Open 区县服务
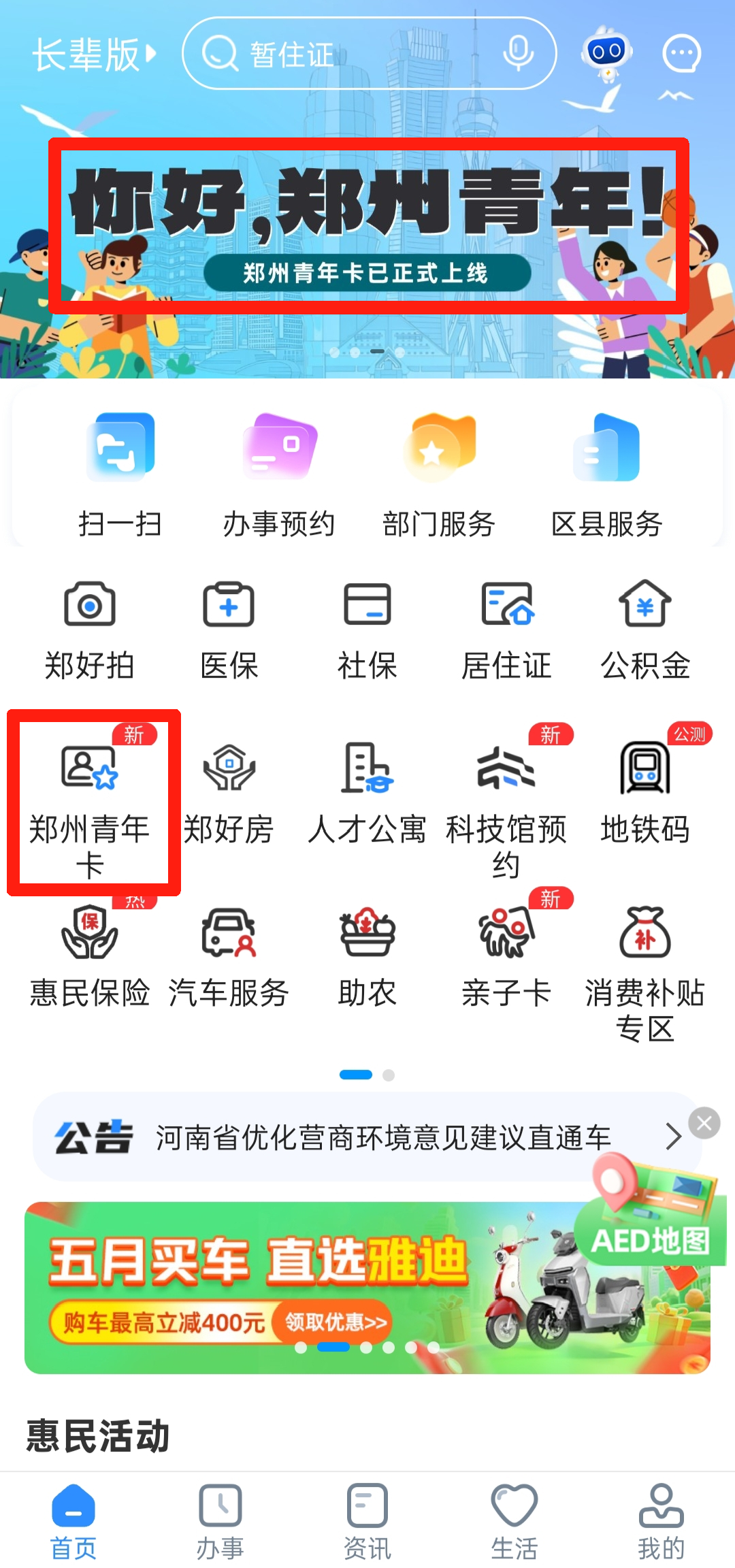This screenshot has height=1568, width=735. point(606,474)
